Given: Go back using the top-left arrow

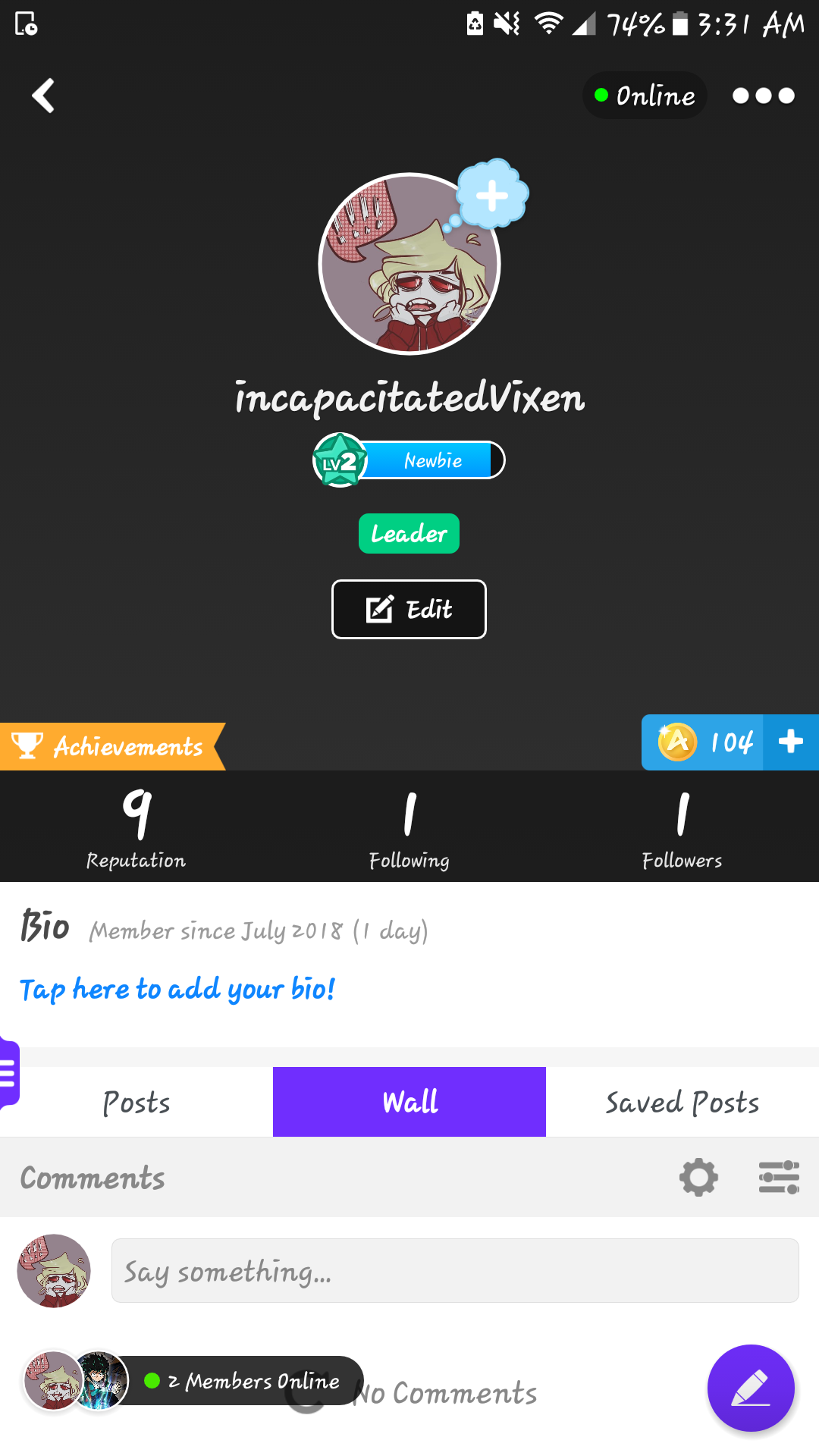Looking at the screenshot, I should tap(43, 96).
